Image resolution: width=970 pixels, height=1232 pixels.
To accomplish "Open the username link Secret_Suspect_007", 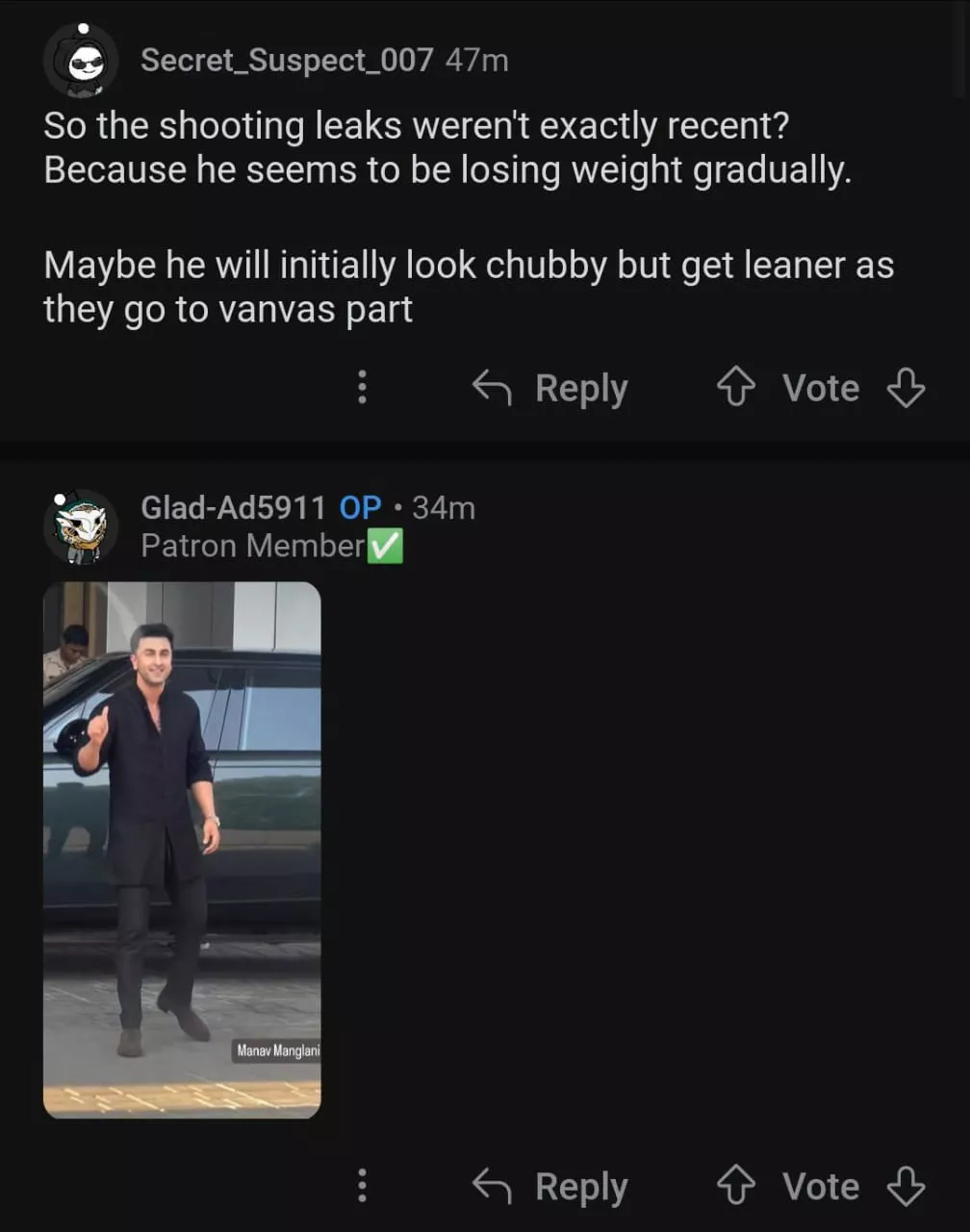I will point(286,61).
